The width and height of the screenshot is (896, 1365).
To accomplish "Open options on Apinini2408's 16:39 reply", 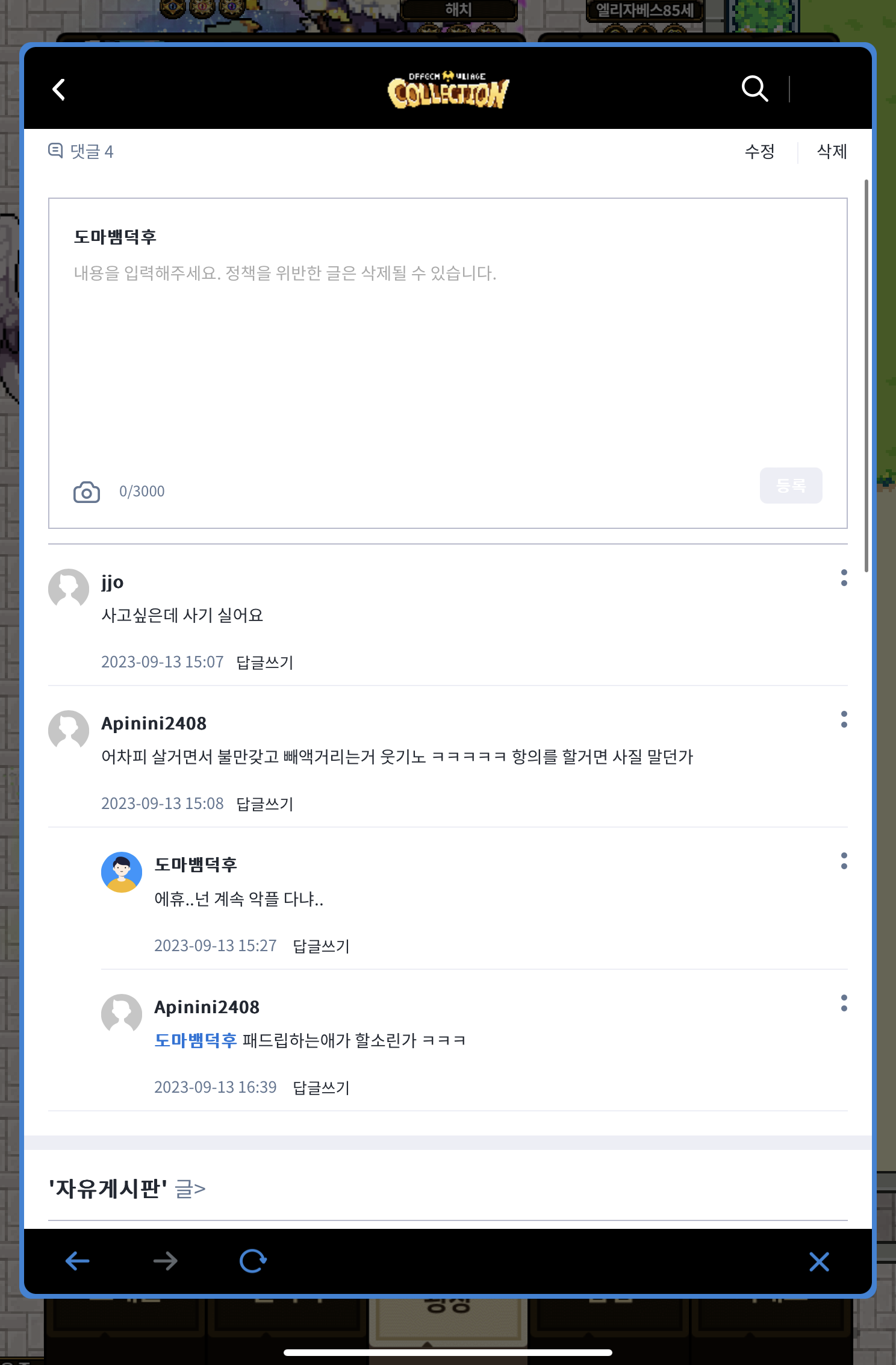I will pyautogui.click(x=844, y=1003).
